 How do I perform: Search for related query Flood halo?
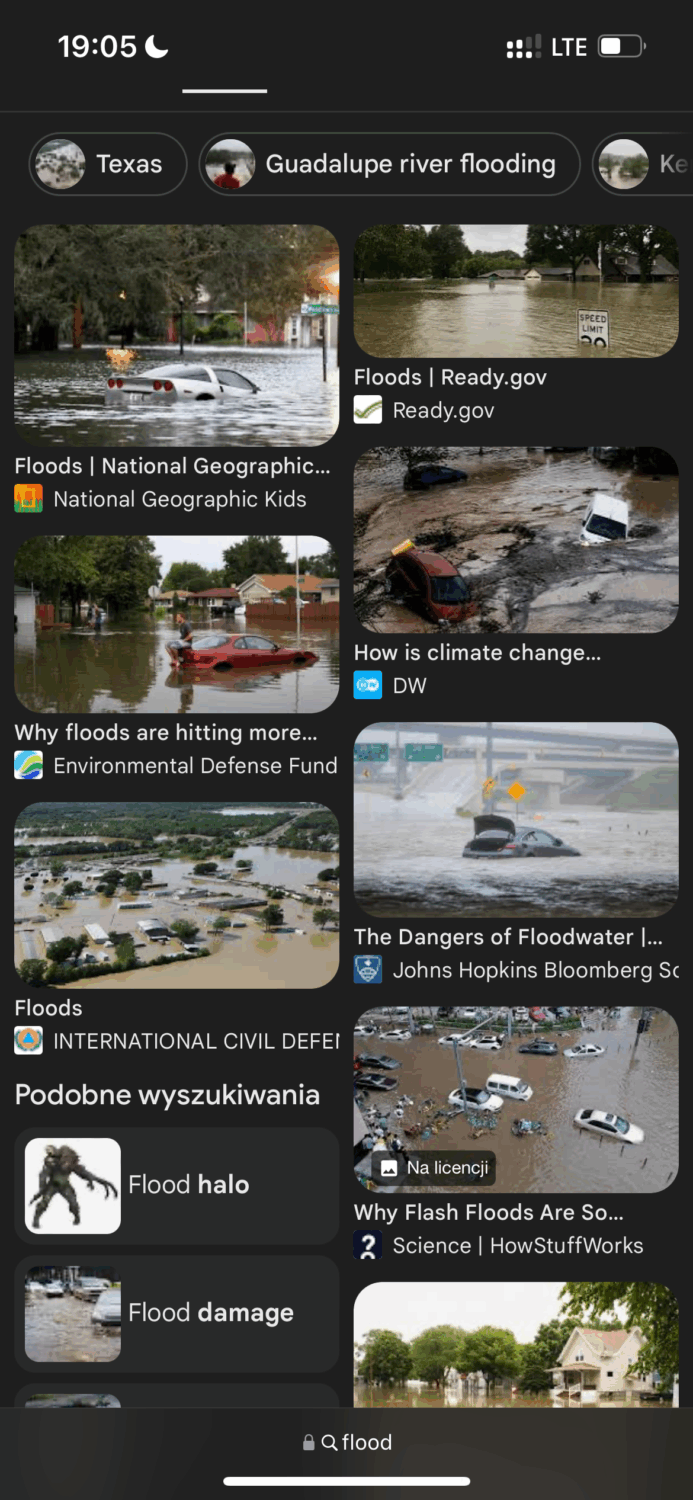point(176,1185)
